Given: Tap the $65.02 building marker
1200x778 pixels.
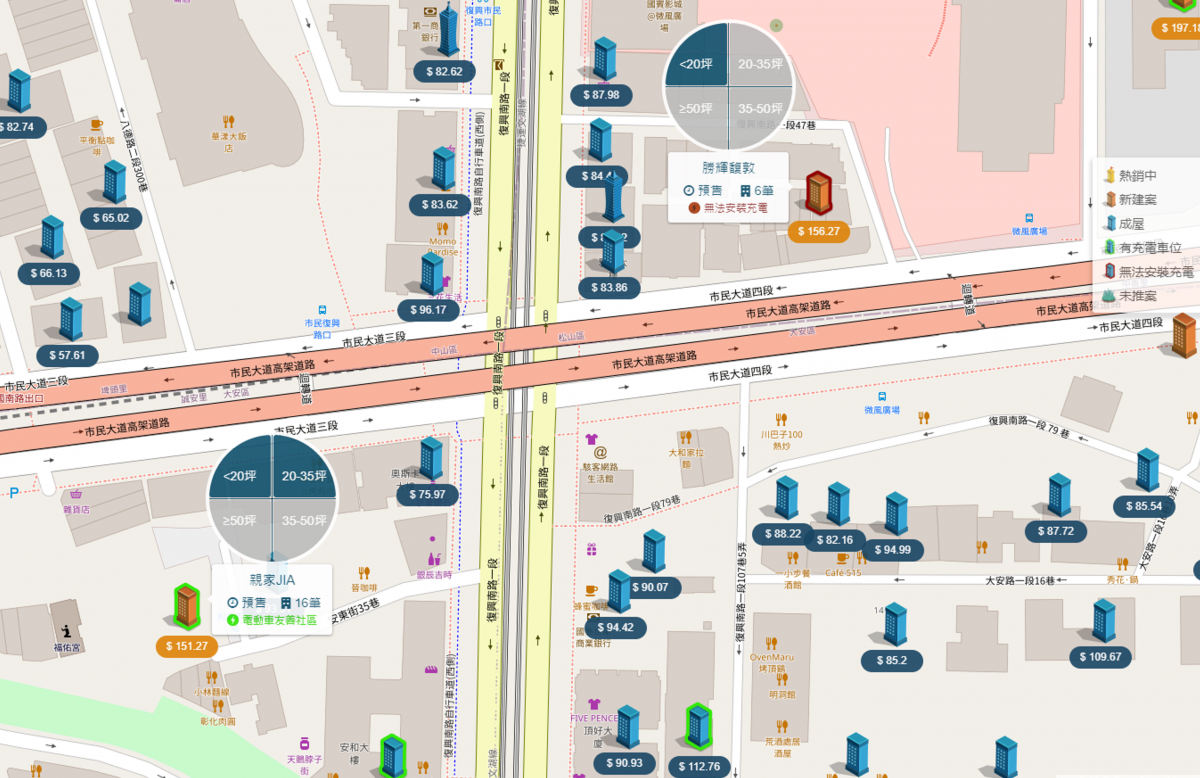Looking at the screenshot, I should click(x=114, y=183).
